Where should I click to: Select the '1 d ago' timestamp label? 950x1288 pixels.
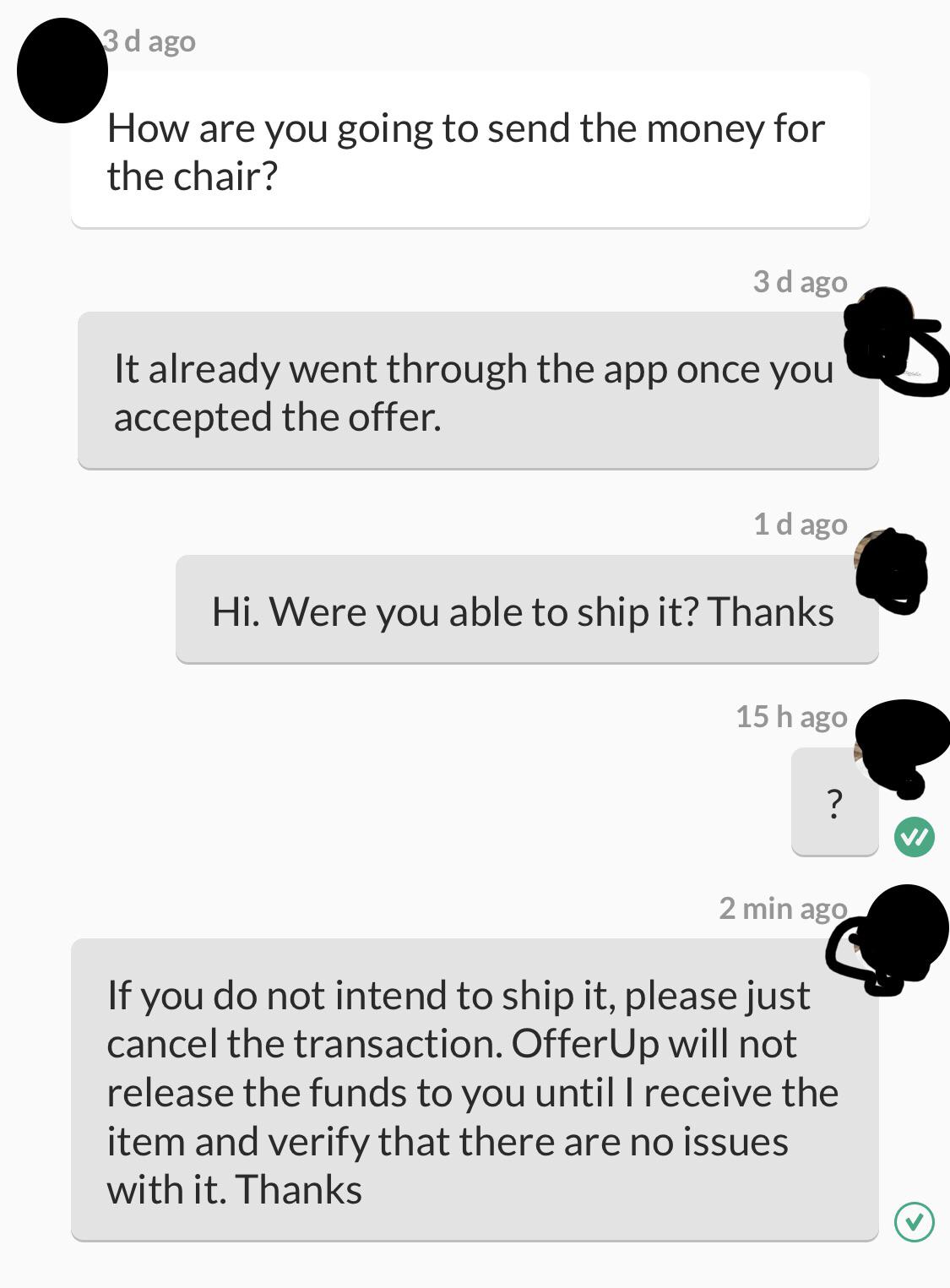pyautogui.click(x=800, y=524)
